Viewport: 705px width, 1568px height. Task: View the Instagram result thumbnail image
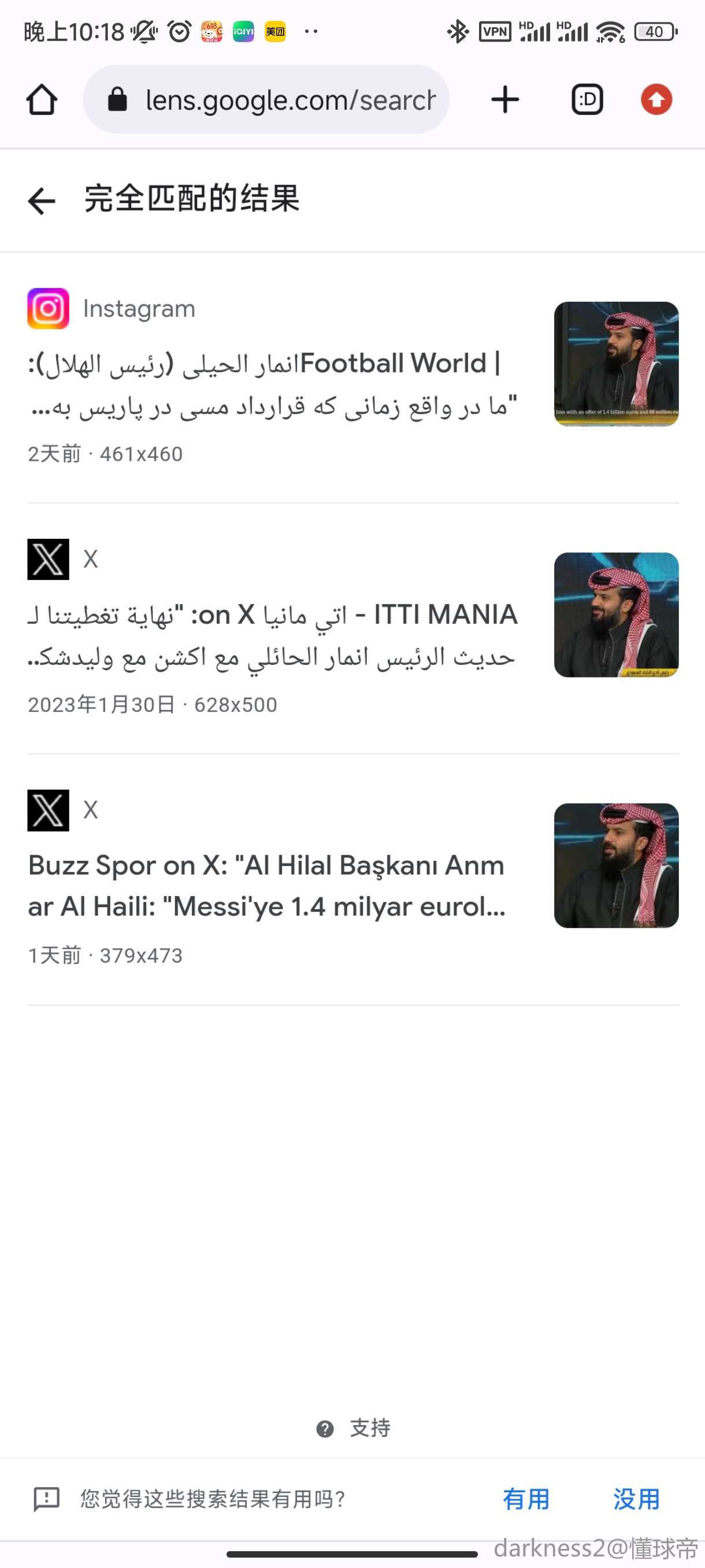[615, 364]
